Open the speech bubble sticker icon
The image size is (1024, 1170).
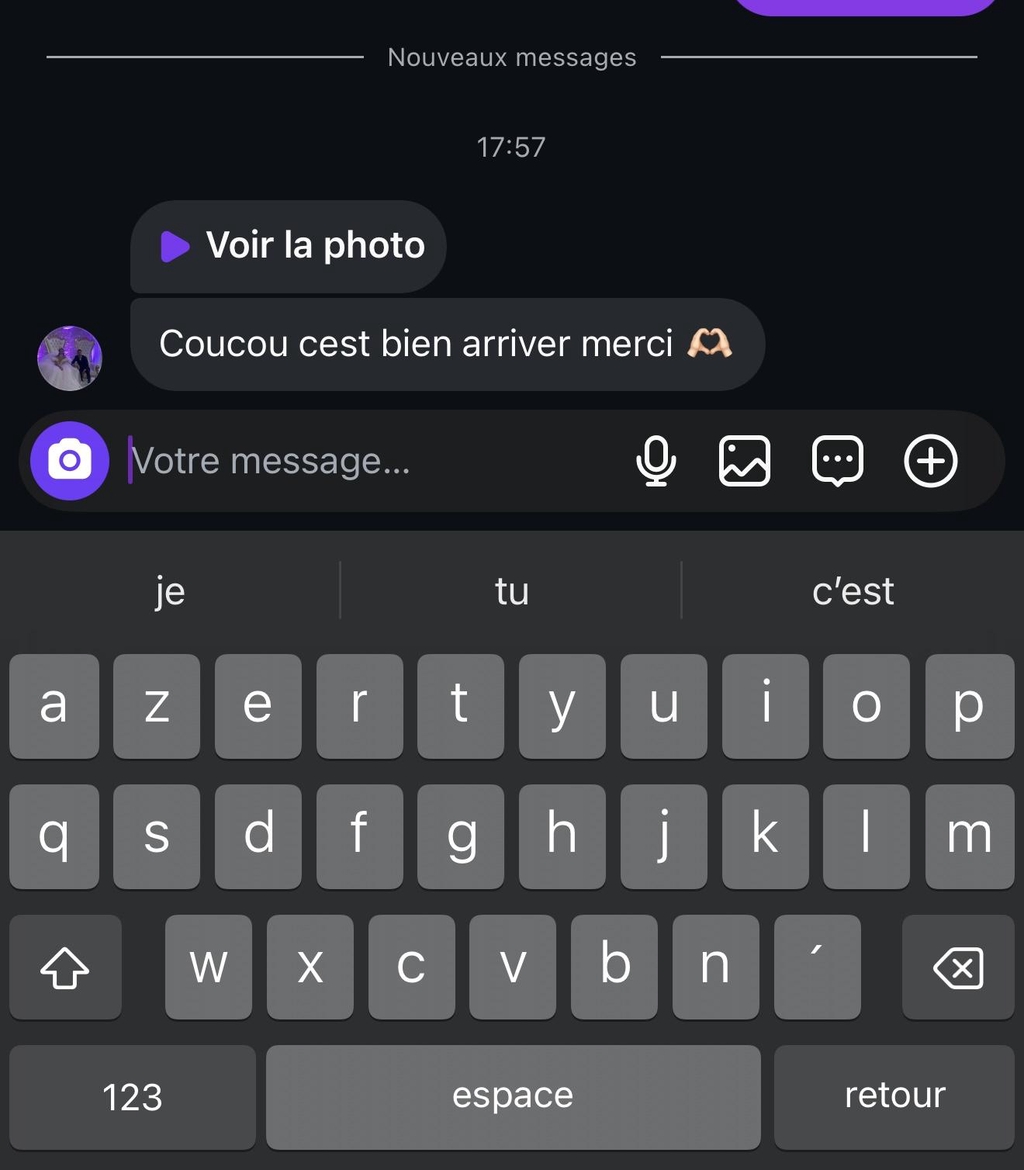point(837,461)
